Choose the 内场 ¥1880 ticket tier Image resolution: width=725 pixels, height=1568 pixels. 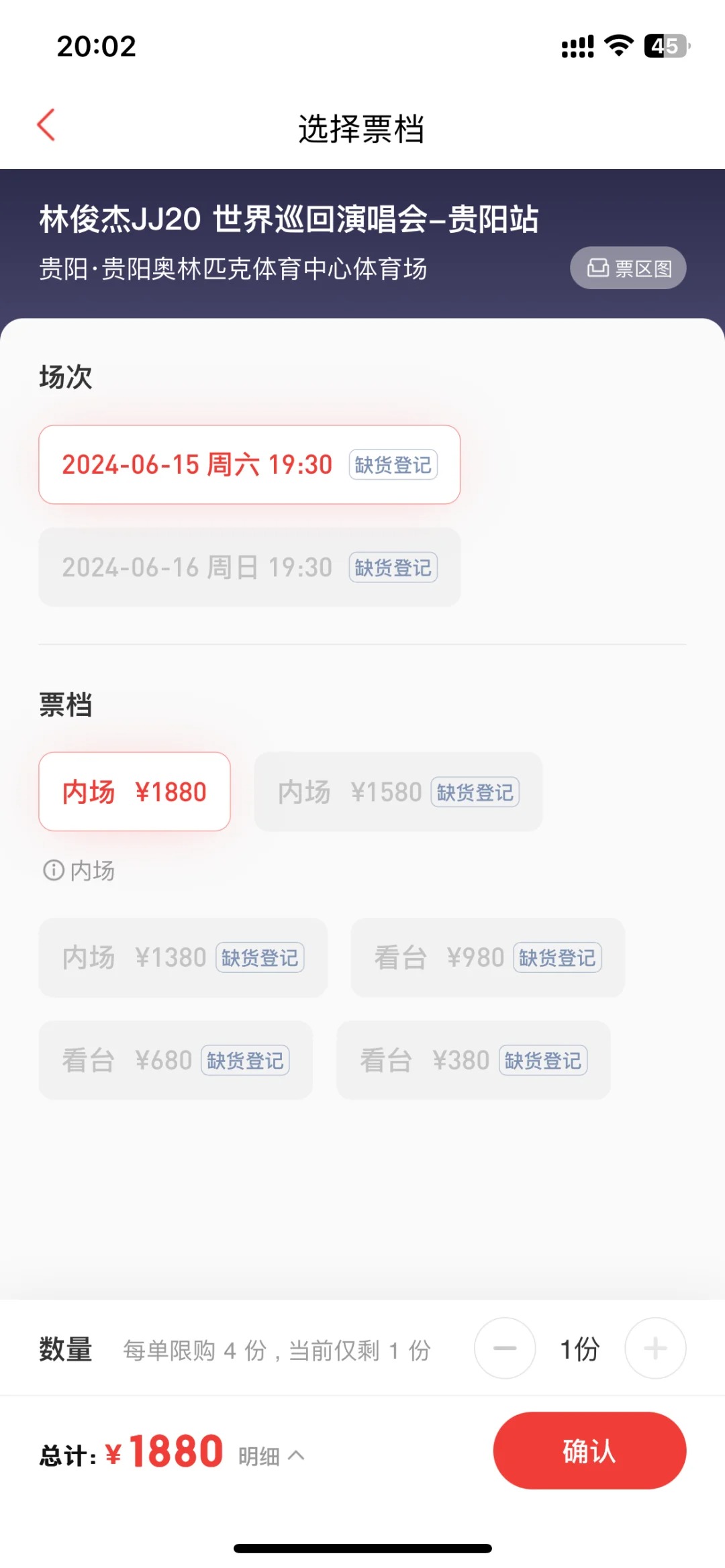[x=134, y=792]
